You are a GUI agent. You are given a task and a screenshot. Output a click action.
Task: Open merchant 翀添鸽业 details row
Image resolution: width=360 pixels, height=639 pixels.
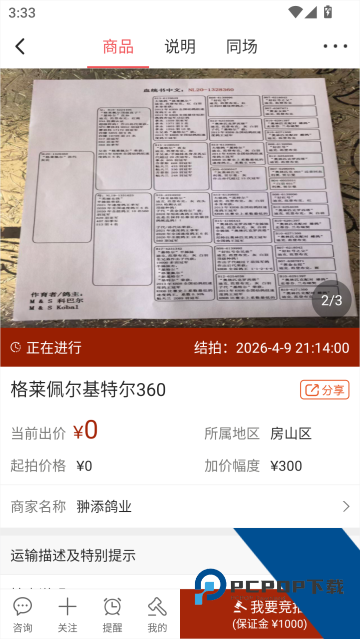point(180,507)
